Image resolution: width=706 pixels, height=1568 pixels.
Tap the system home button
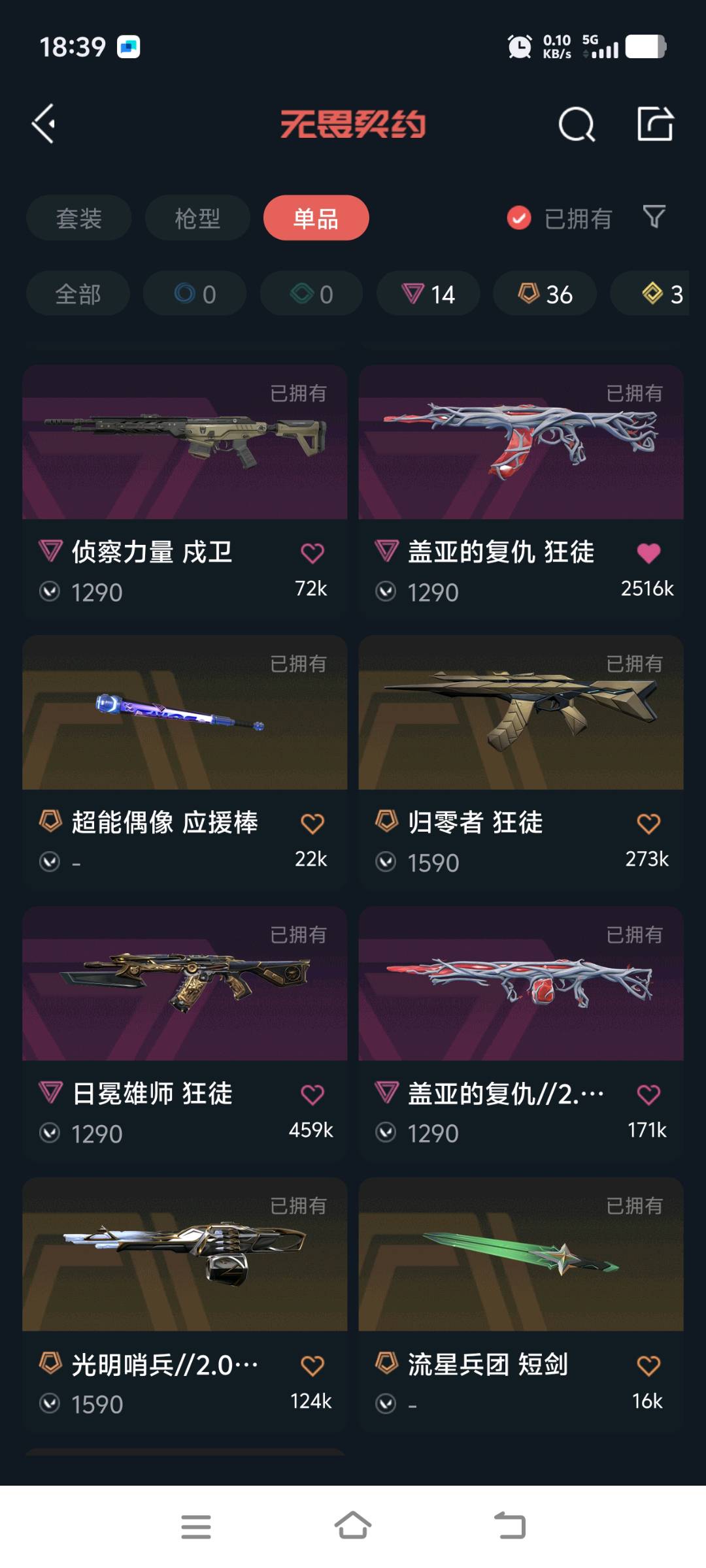tap(353, 1526)
